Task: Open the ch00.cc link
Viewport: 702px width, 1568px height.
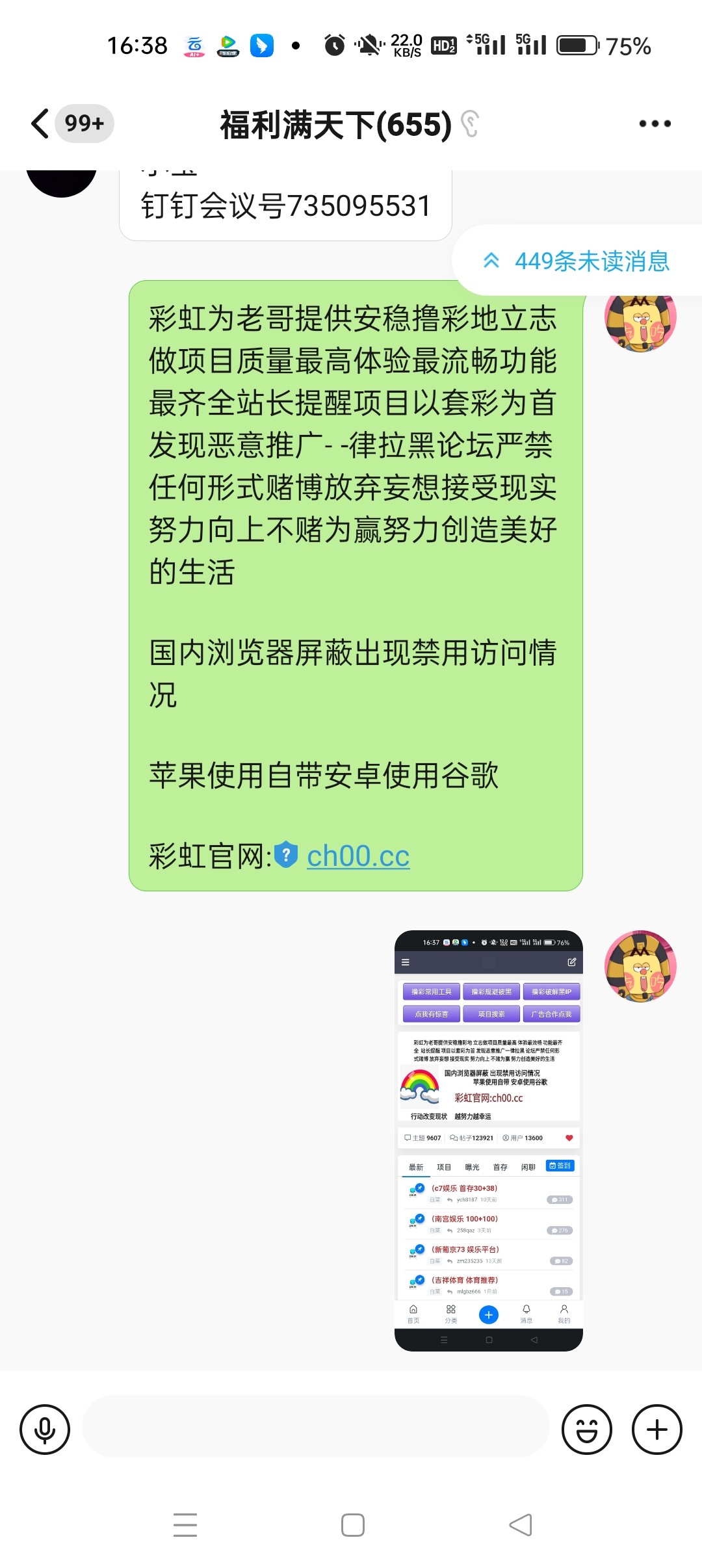Action: 358,856
